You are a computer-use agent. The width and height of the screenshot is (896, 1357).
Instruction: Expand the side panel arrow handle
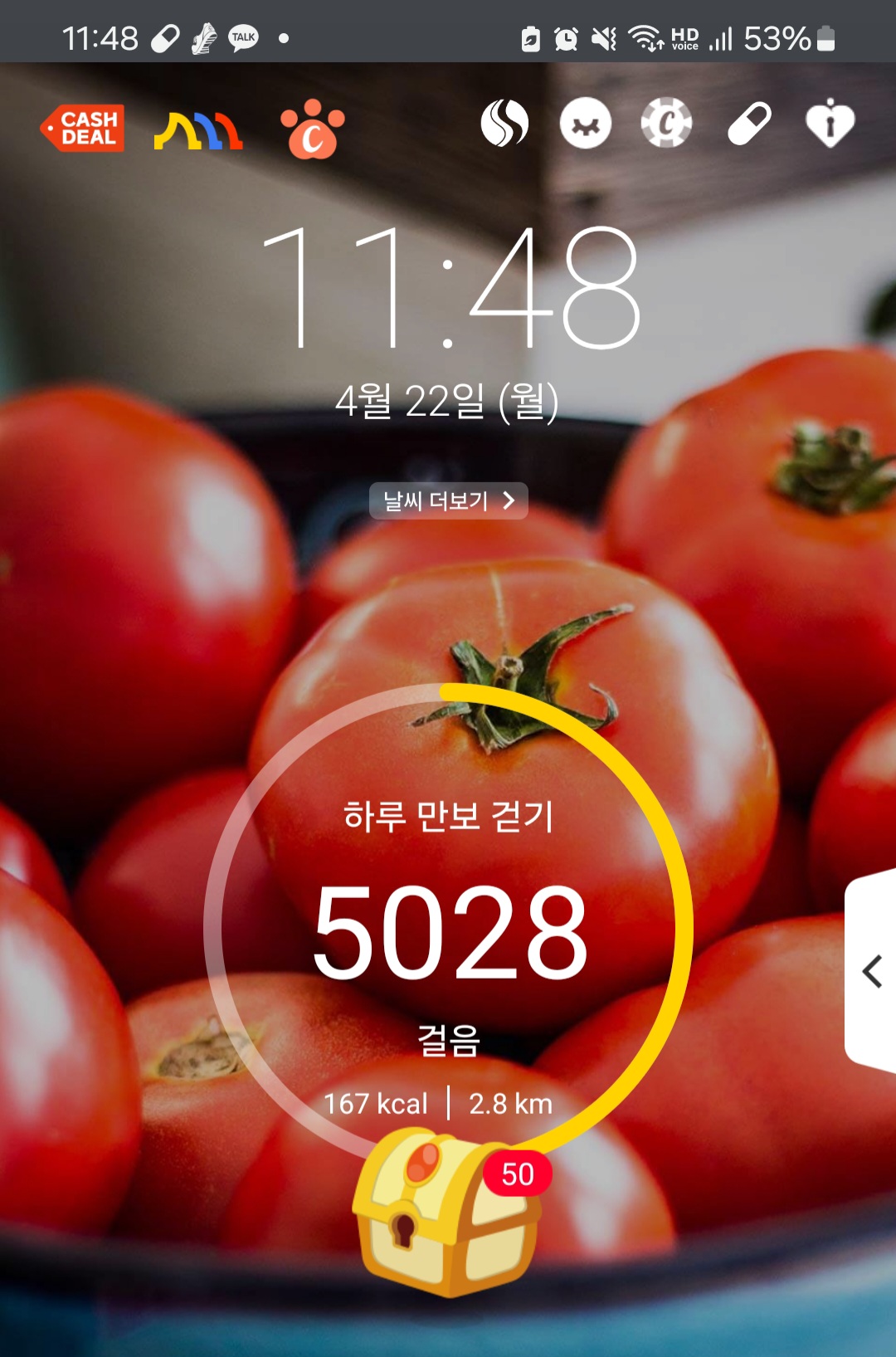pyautogui.click(x=871, y=970)
